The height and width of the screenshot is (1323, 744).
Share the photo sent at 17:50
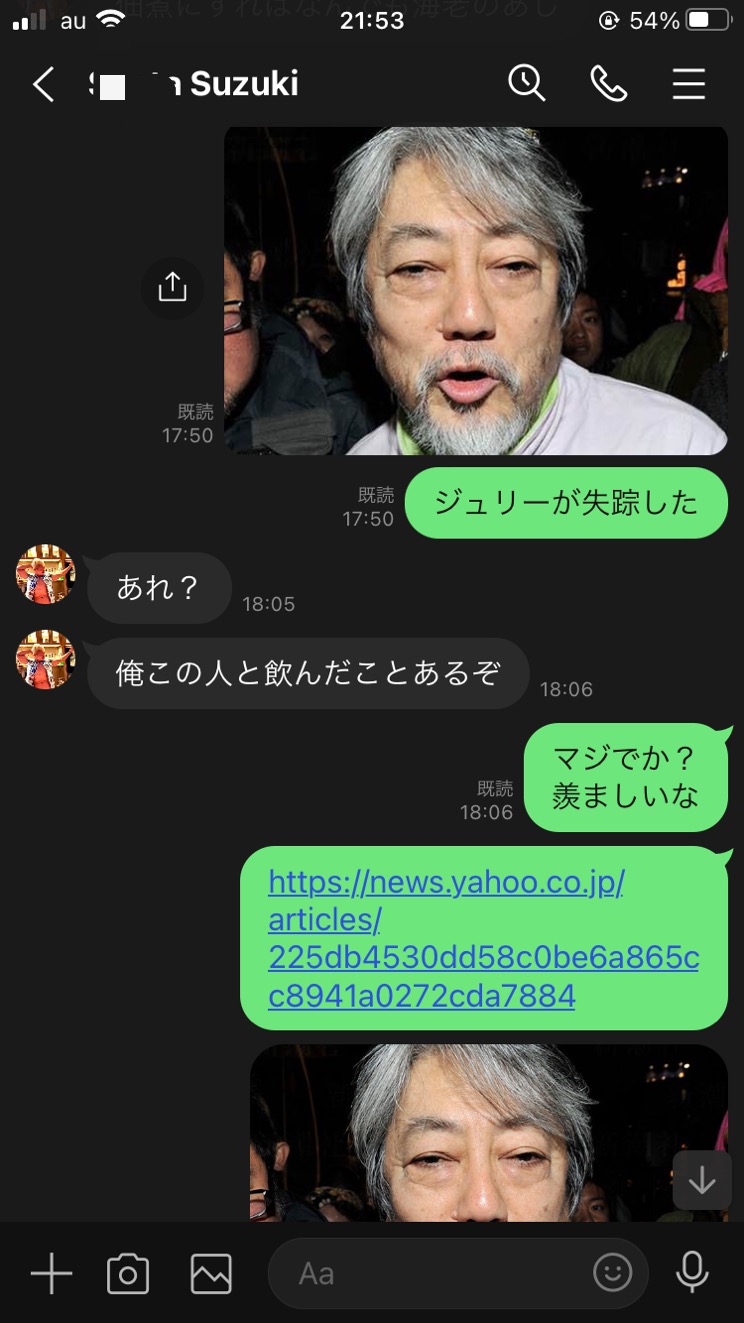(x=172, y=287)
